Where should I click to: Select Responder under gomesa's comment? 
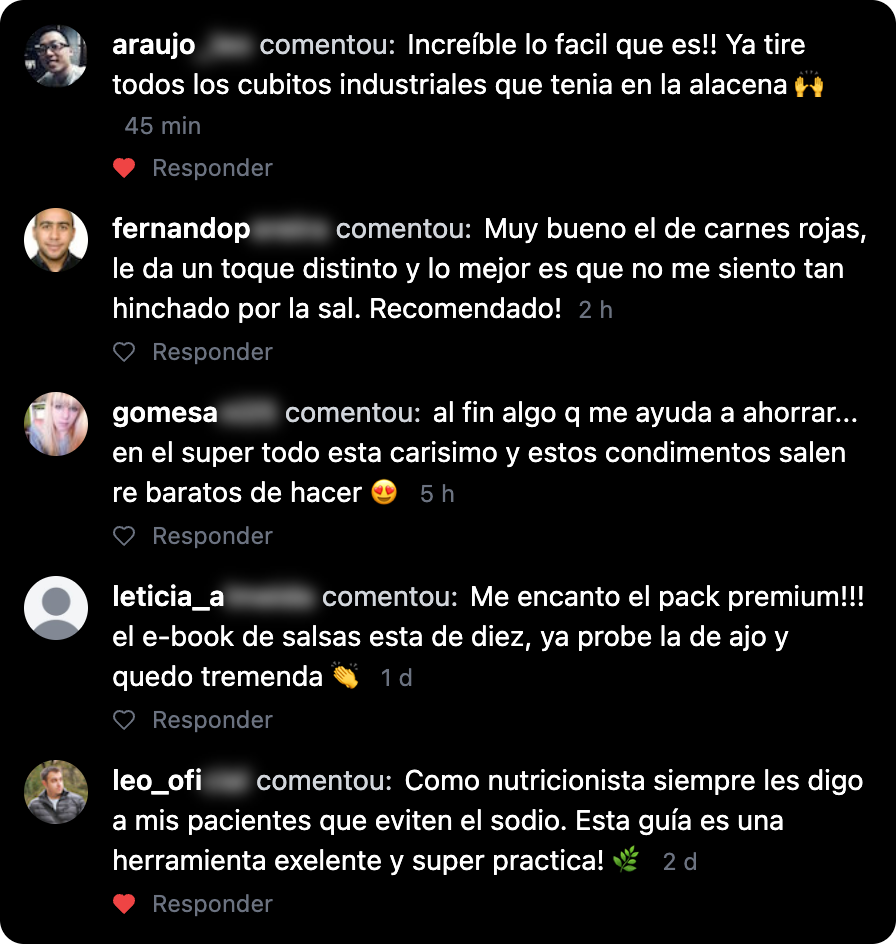pyautogui.click(x=212, y=536)
